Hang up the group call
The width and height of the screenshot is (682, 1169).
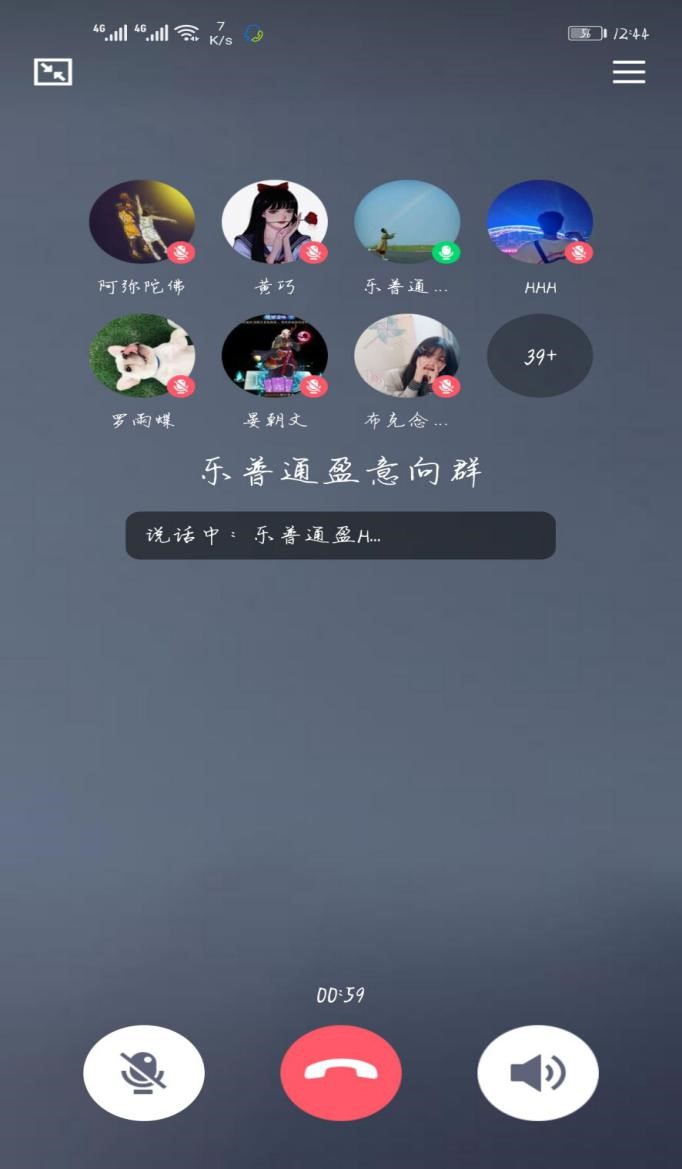pos(341,1073)
